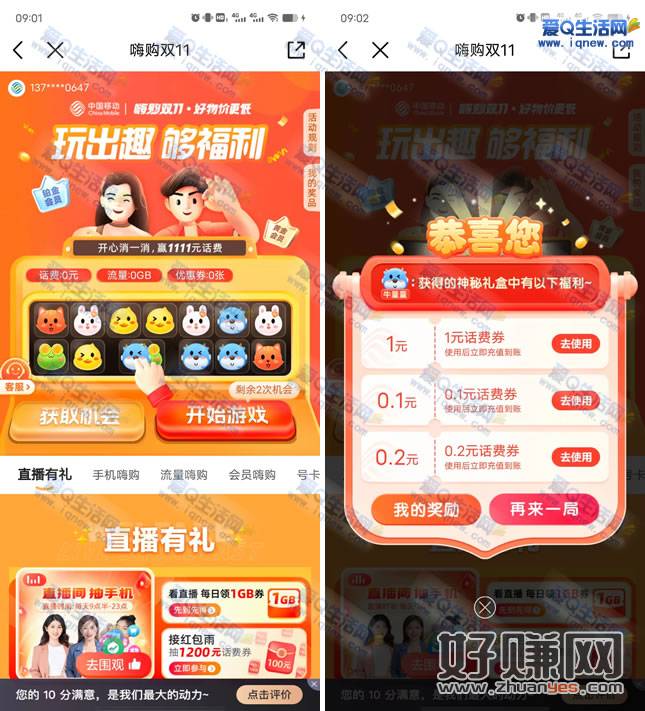The height and width of the screenshot is (711, 645).
Task: Use the 1元话费券 coupon
Action: 575,345
